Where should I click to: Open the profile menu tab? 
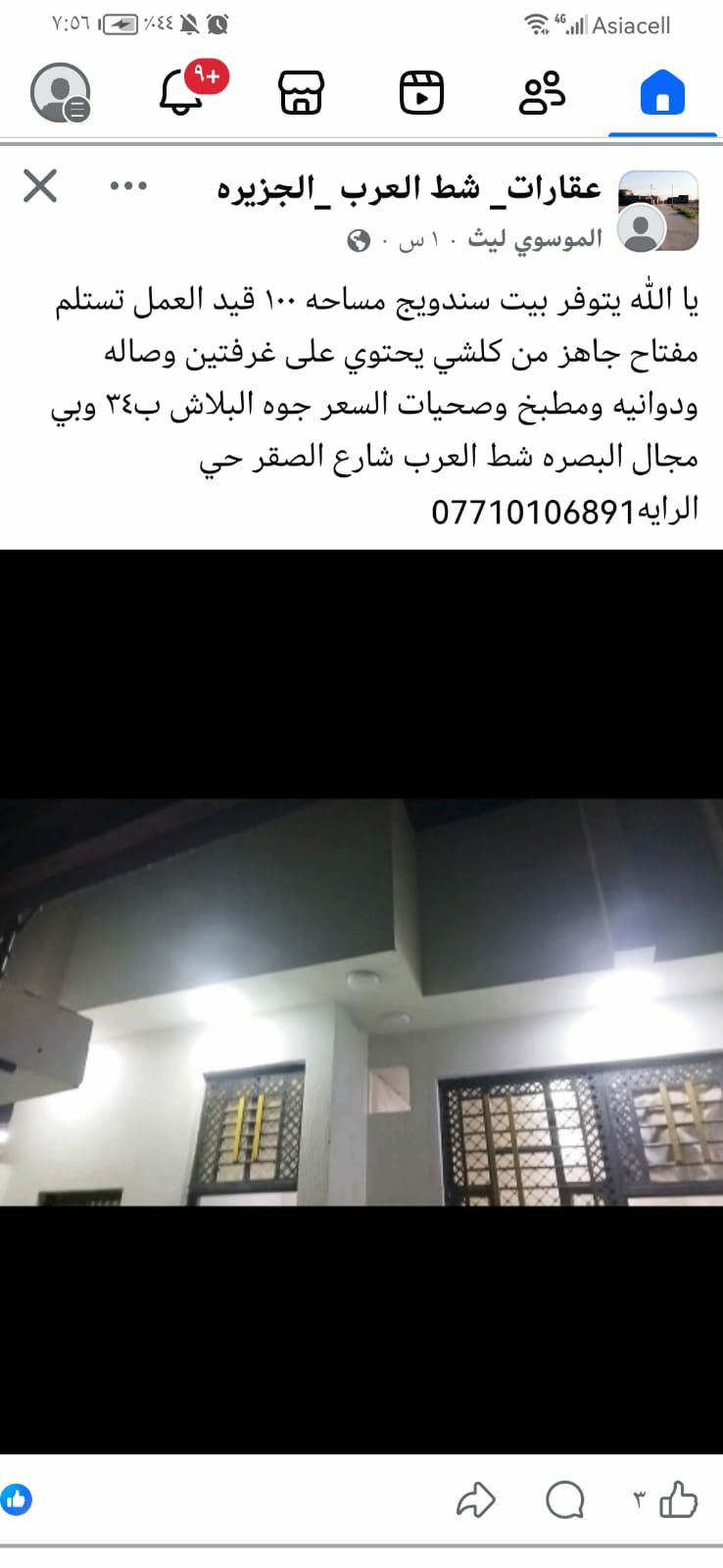click(x=61, y=94)
